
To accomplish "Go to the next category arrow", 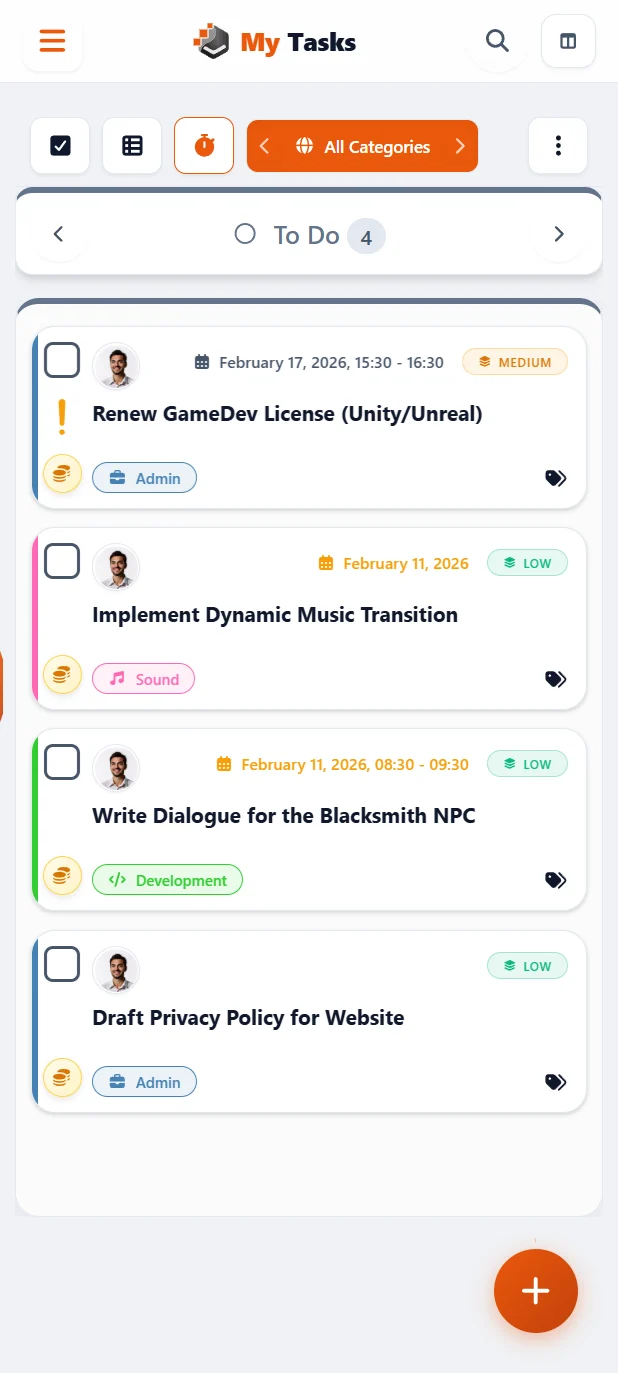I will point(460,146).
